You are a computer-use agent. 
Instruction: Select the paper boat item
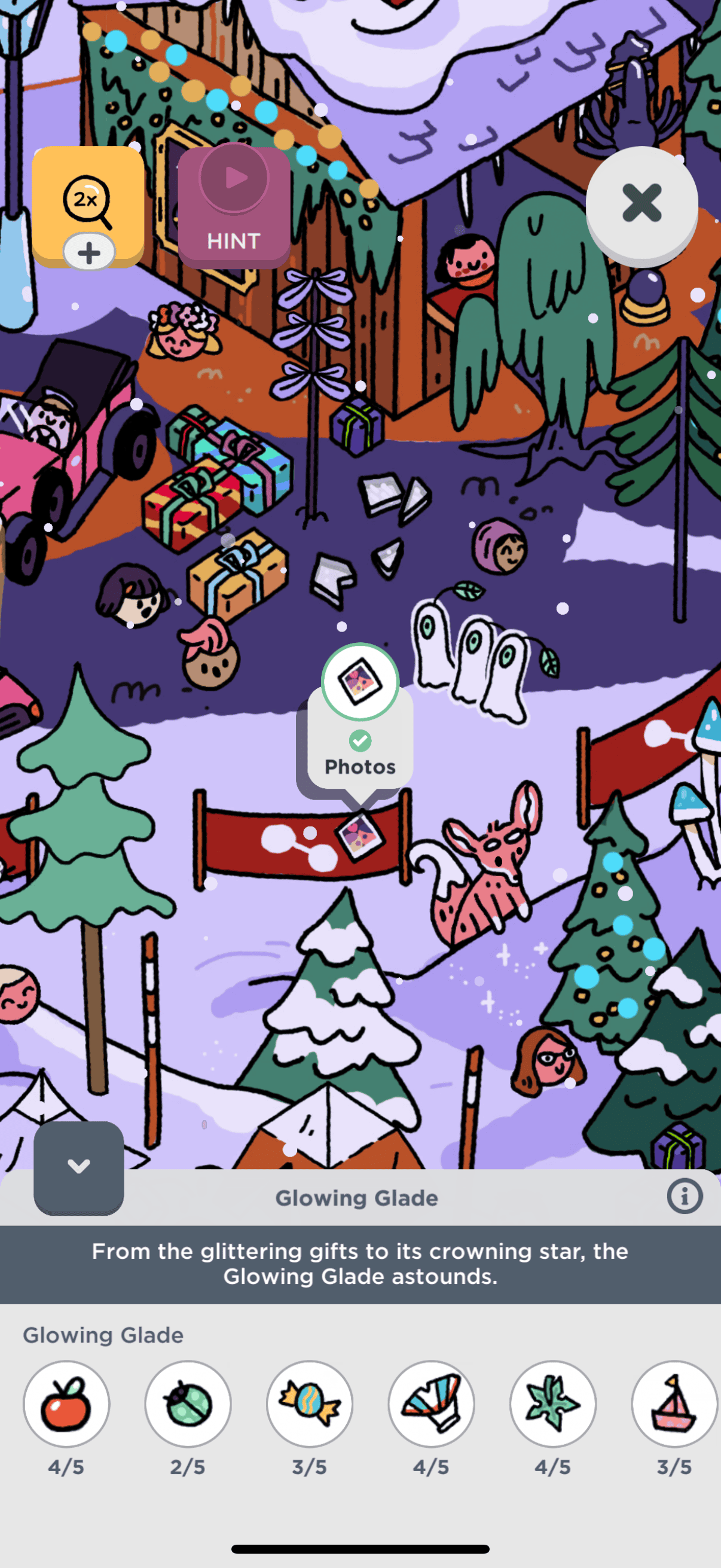pyautogui.click(x=674, y=1404)
